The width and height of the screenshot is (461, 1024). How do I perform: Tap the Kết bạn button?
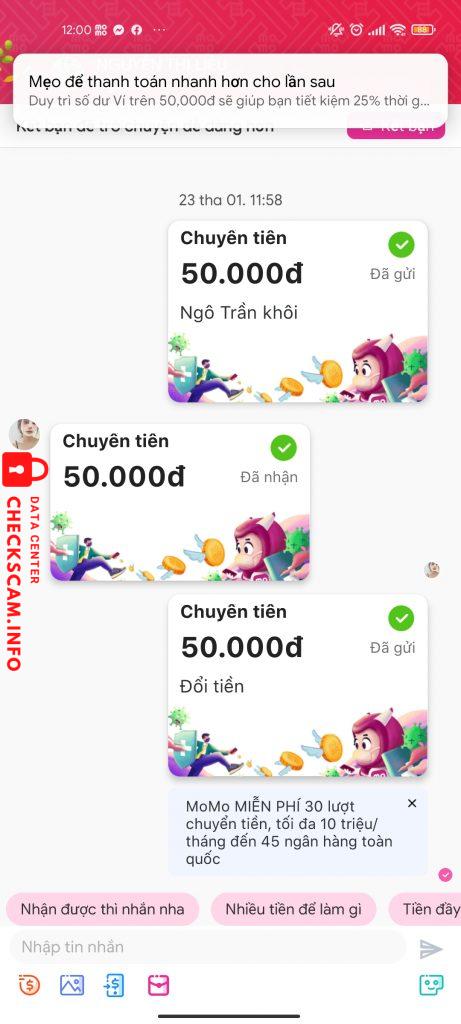tap(396, 128)
